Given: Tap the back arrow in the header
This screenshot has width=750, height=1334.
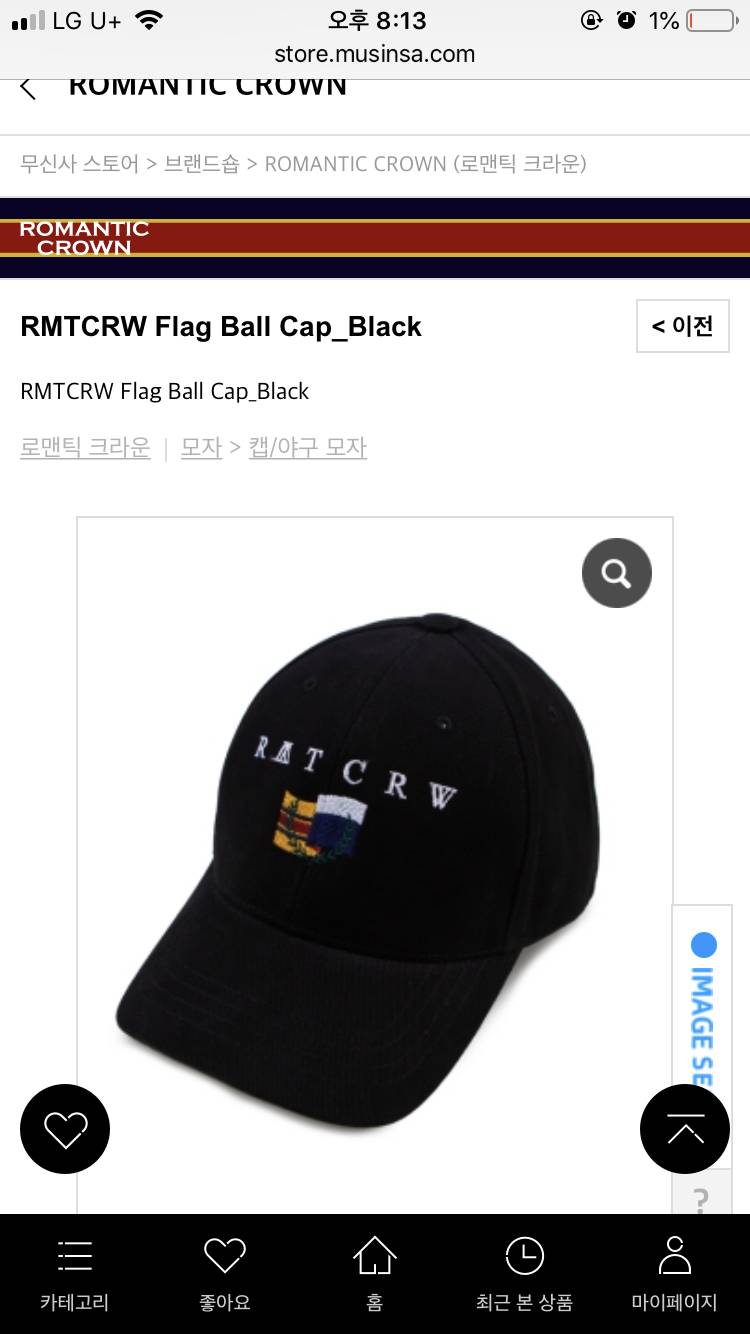Looking at the screenshot, I should click(27, 88).
